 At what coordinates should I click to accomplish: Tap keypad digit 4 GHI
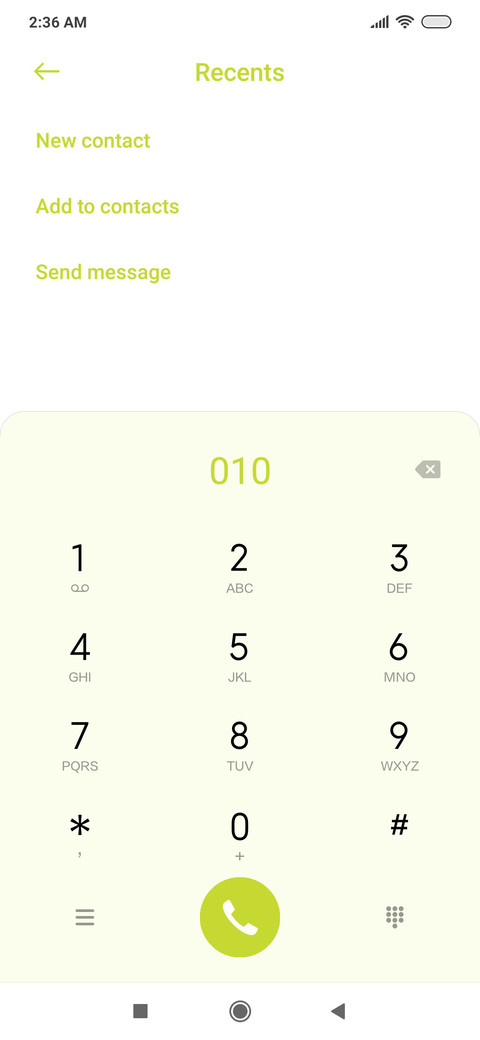[80, 657]
